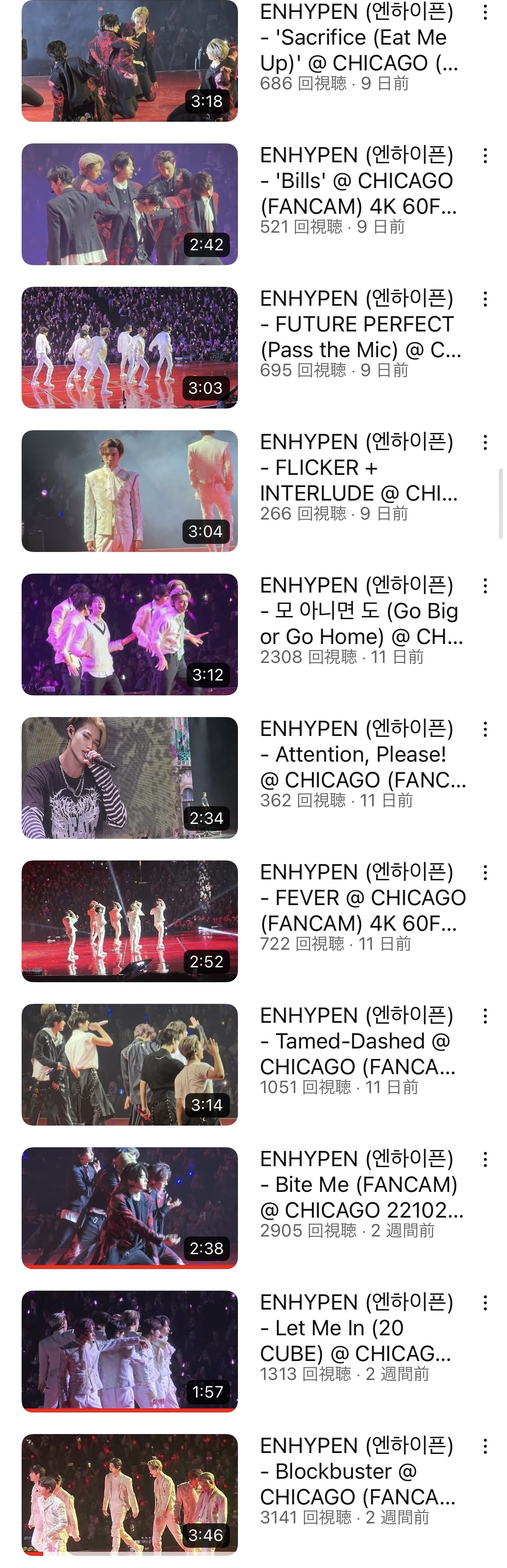Watch the Attention, Please! fancam
Screen dimensions: 507x1568
[x=129, y=777]
